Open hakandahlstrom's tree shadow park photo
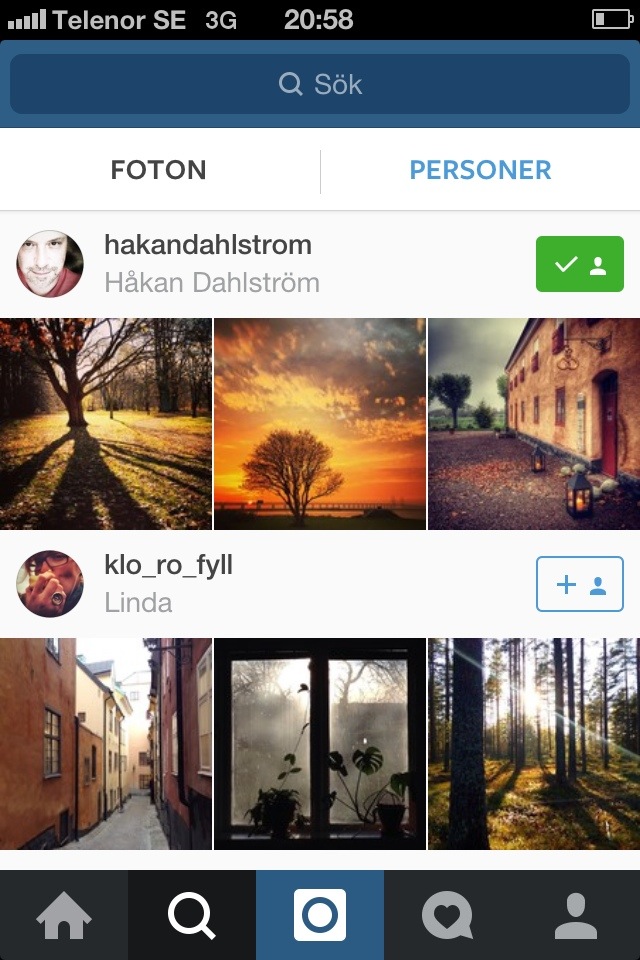Viewport: 640px width, 960px height. [106, 424]
